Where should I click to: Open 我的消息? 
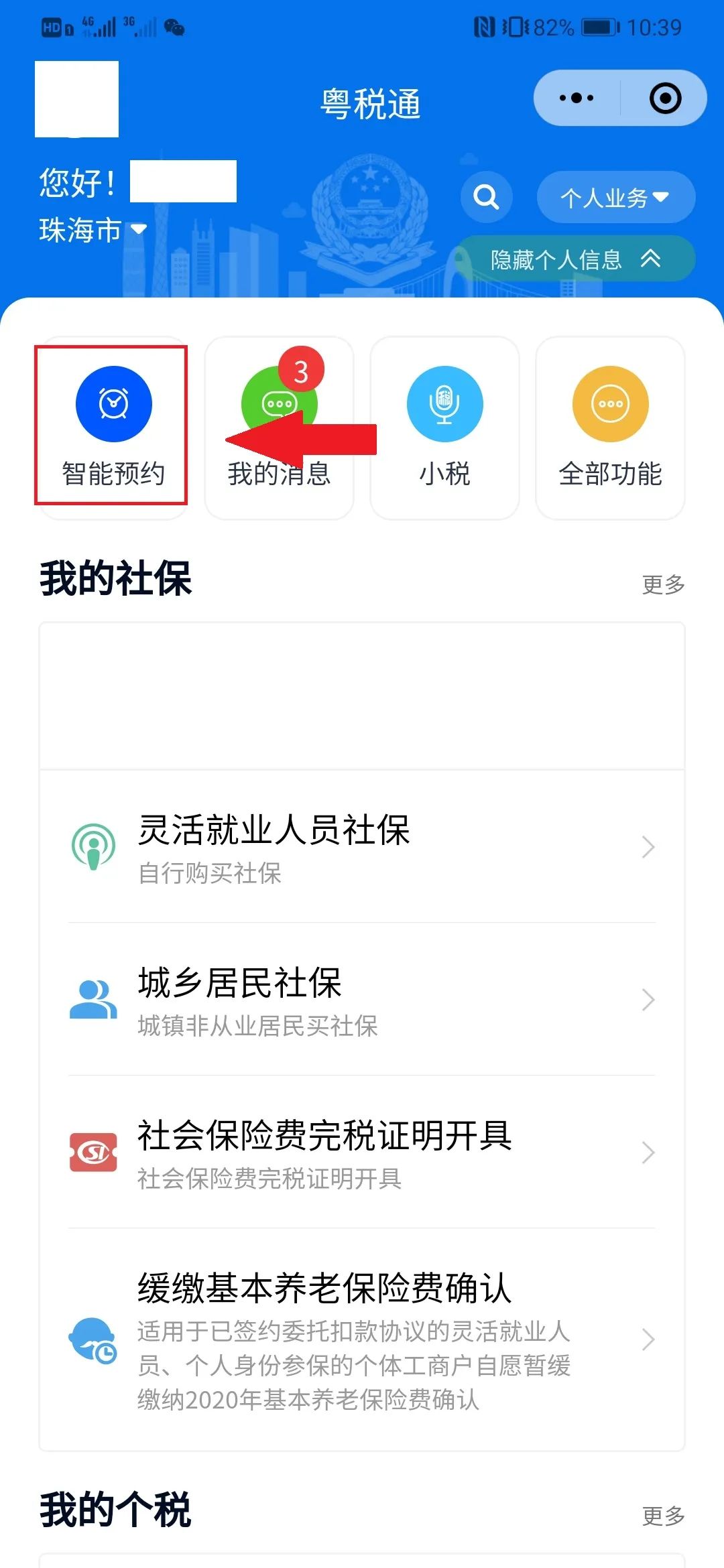click(x=279, y=428)
